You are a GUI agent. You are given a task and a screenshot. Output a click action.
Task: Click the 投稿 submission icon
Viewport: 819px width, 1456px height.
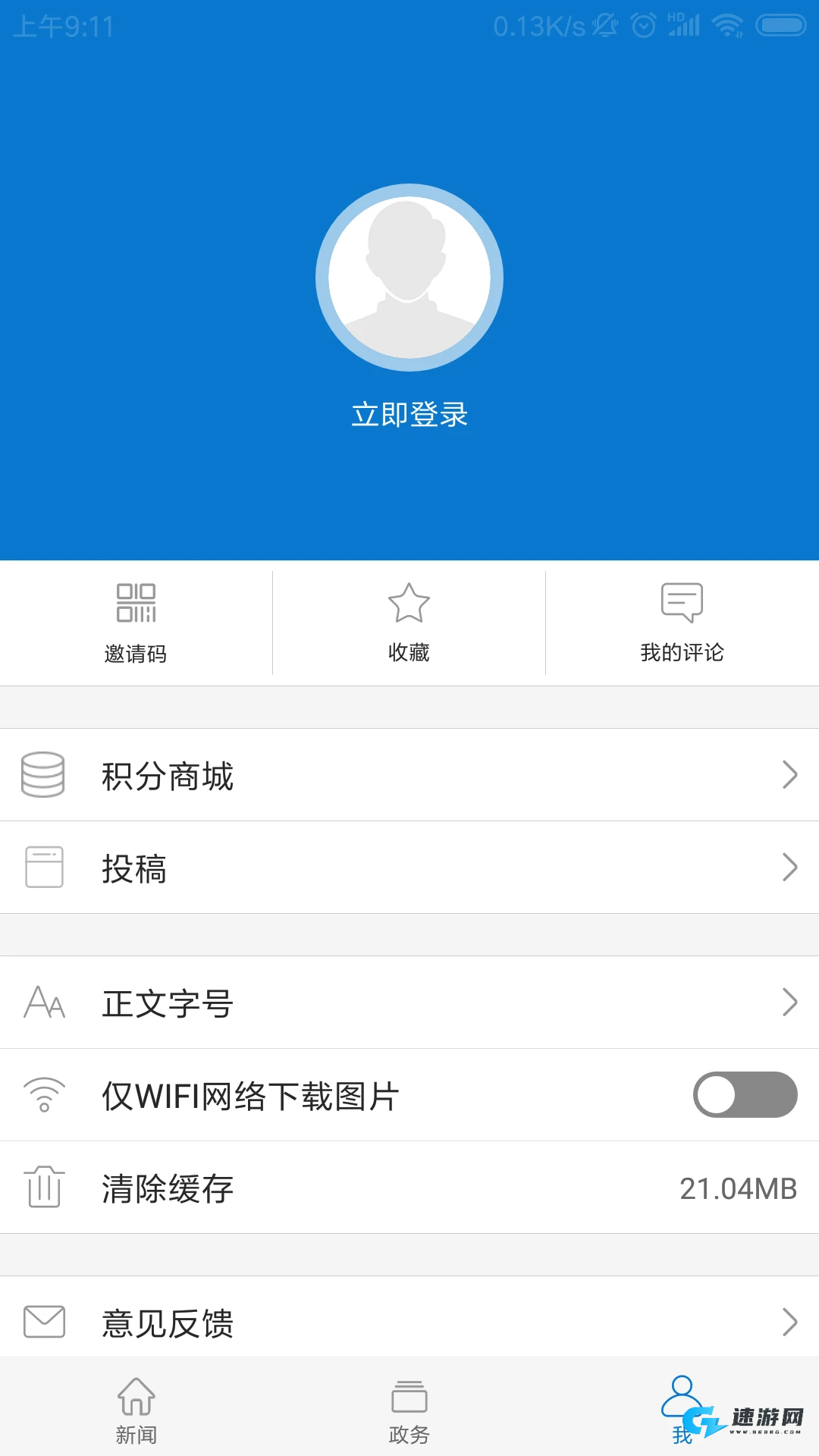tap(43, 868)
